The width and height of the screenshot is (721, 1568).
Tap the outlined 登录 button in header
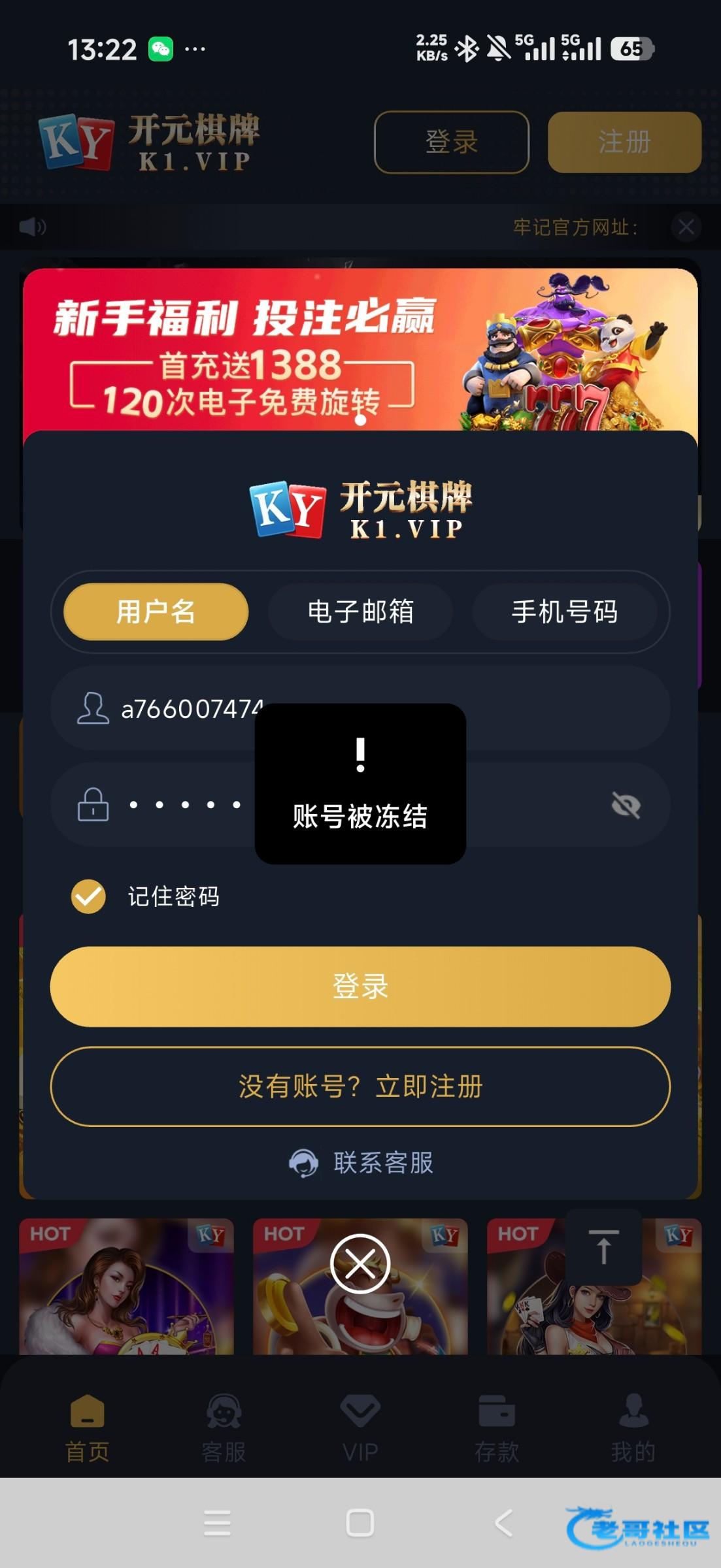point(451,142)
